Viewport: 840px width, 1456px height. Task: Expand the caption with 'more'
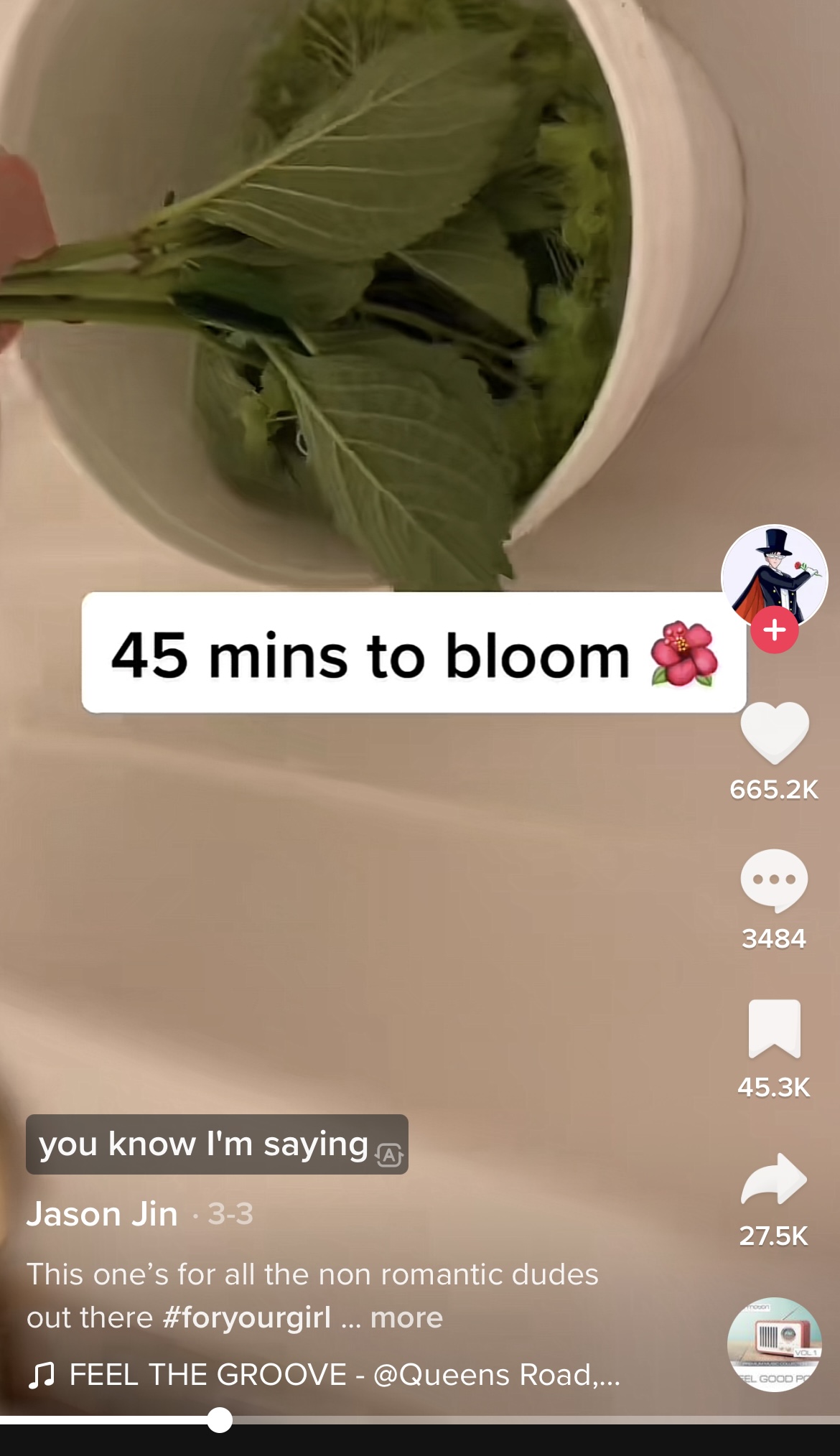[x=406, y=1317]
